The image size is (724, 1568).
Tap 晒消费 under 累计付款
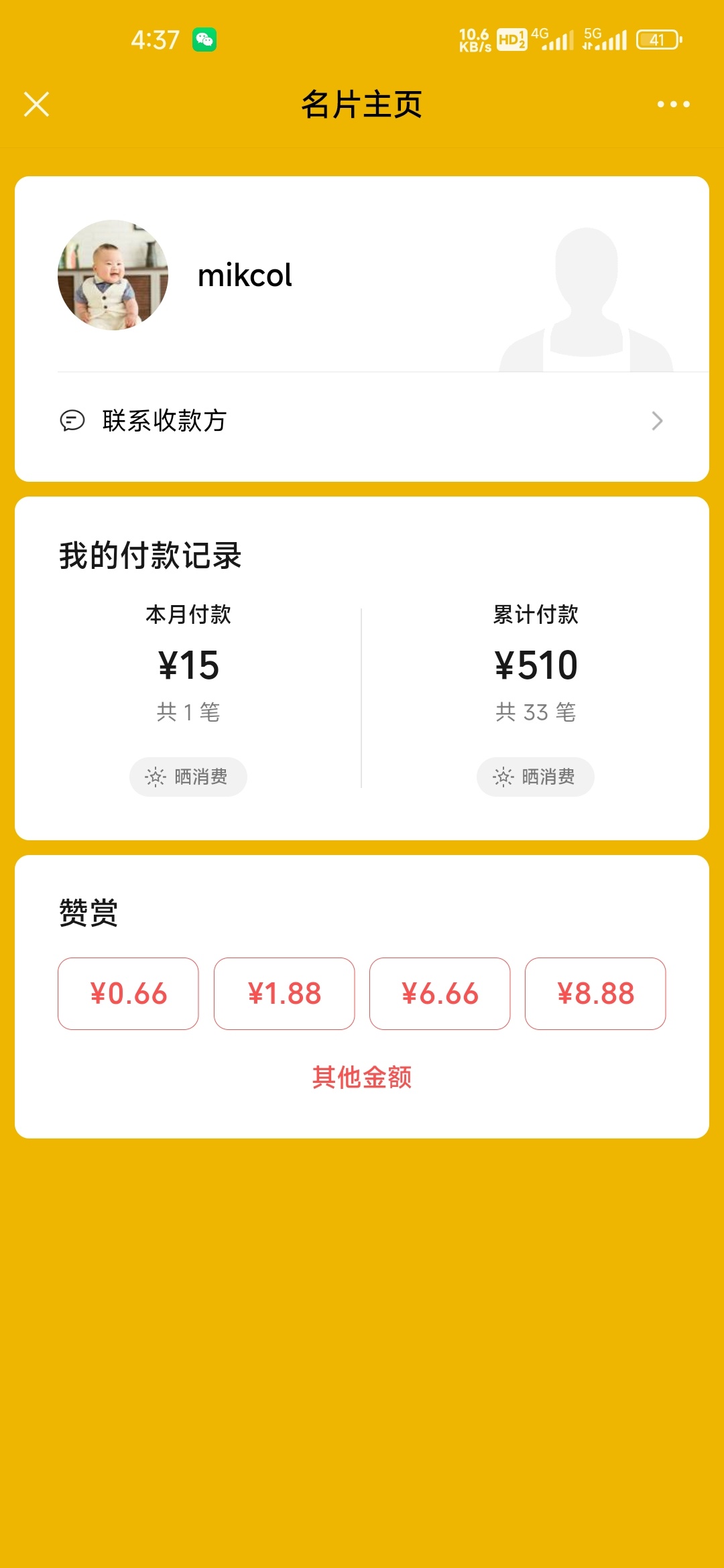coord(535,777)
